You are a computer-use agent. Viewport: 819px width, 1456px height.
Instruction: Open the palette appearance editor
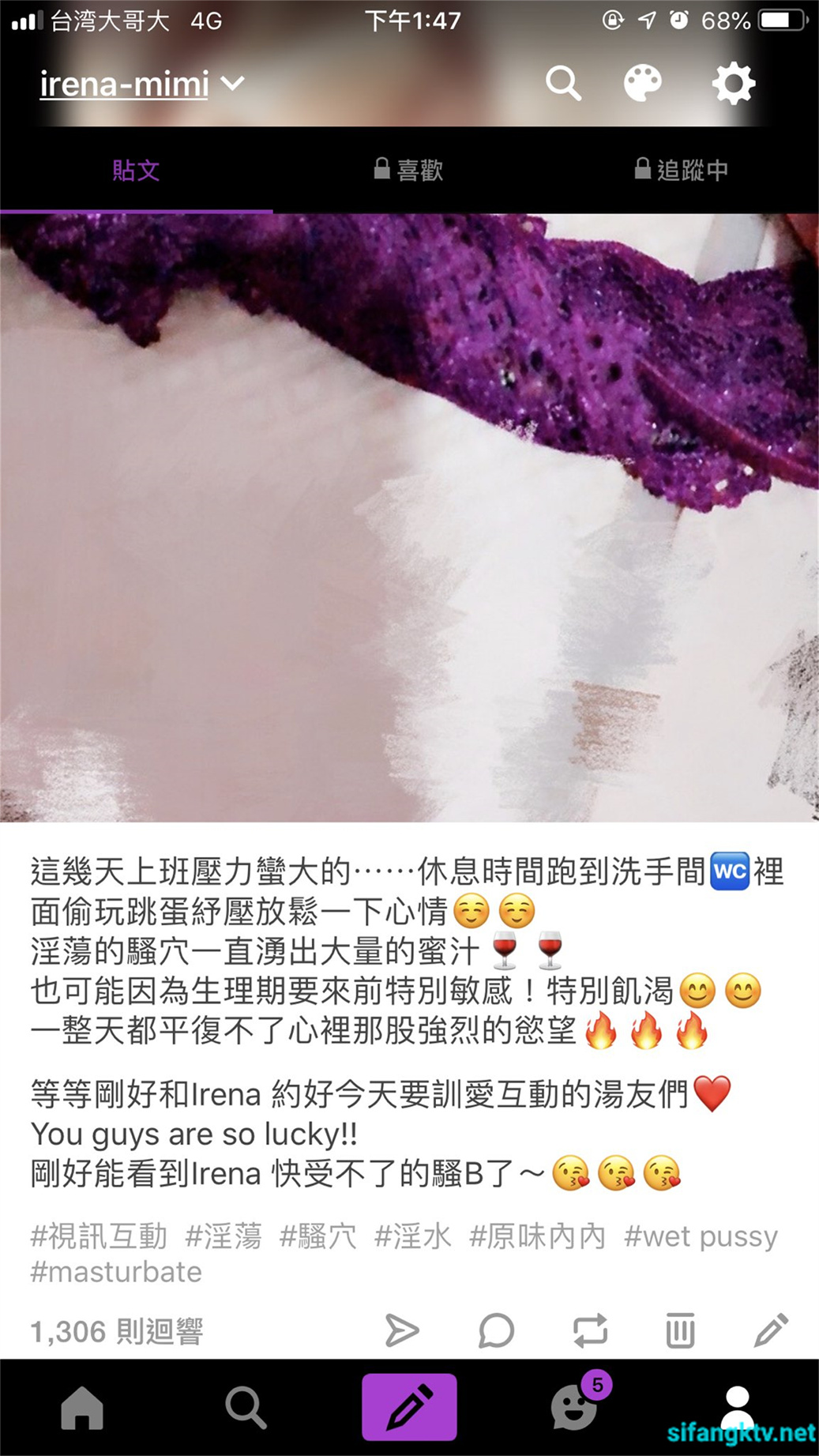pyautogui.click(x=643, y=83)
